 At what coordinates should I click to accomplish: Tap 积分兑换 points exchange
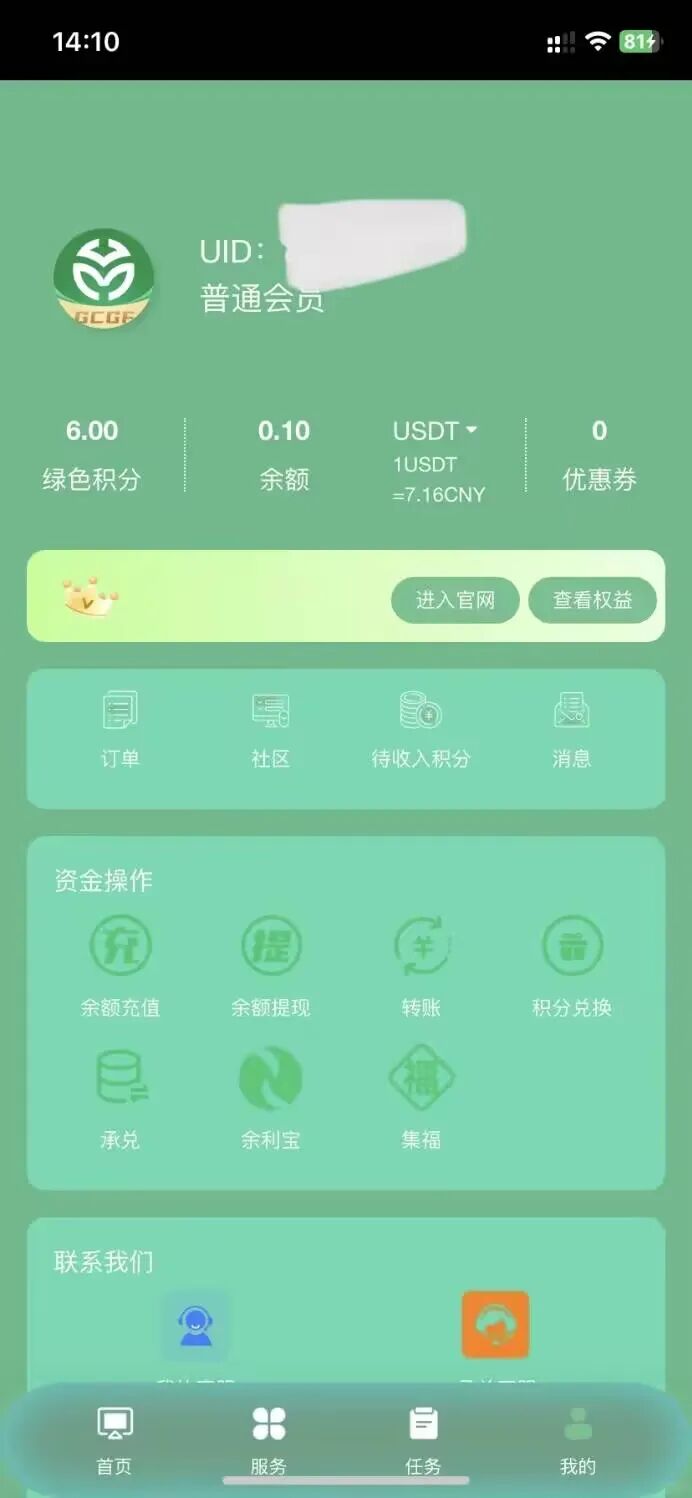[x=572, y=965]
